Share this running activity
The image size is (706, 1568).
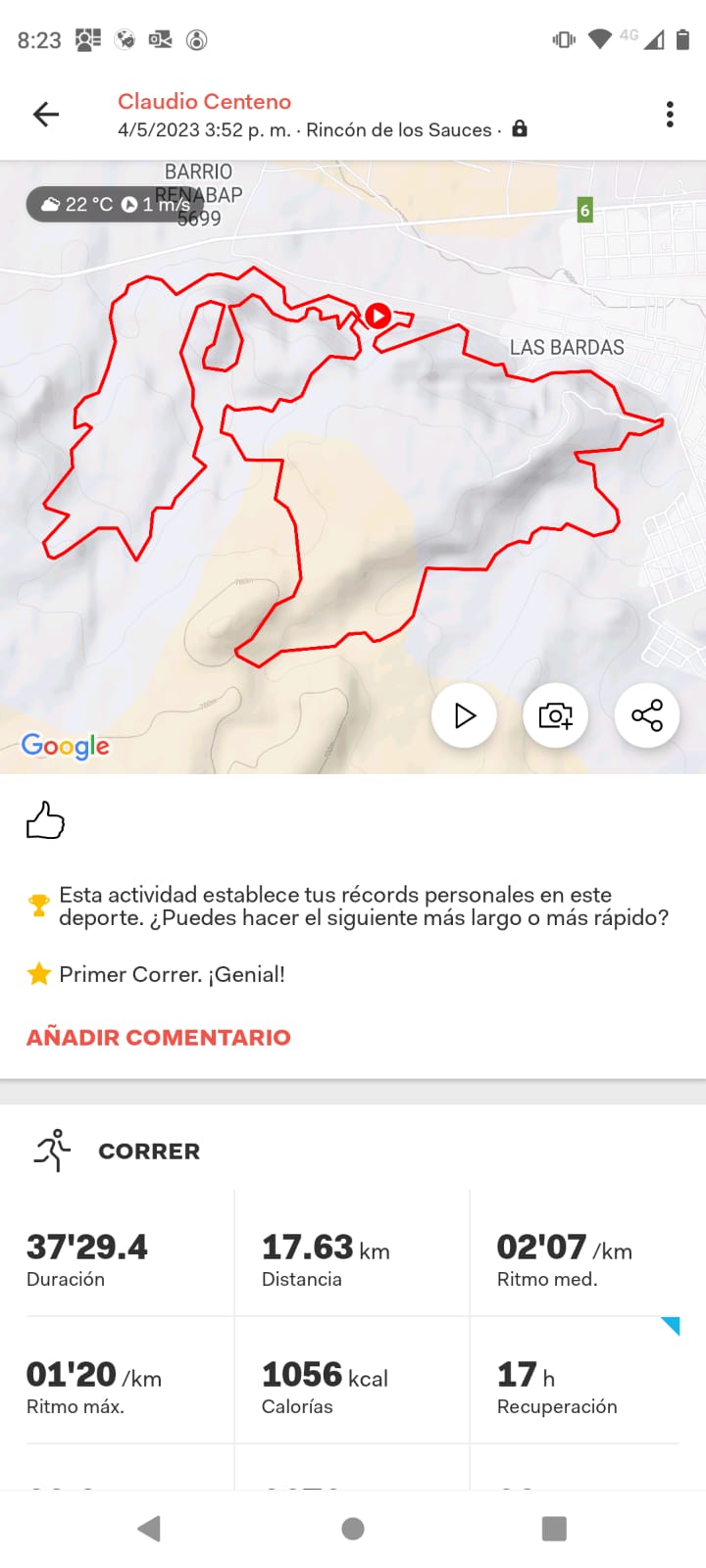[647, 715]
